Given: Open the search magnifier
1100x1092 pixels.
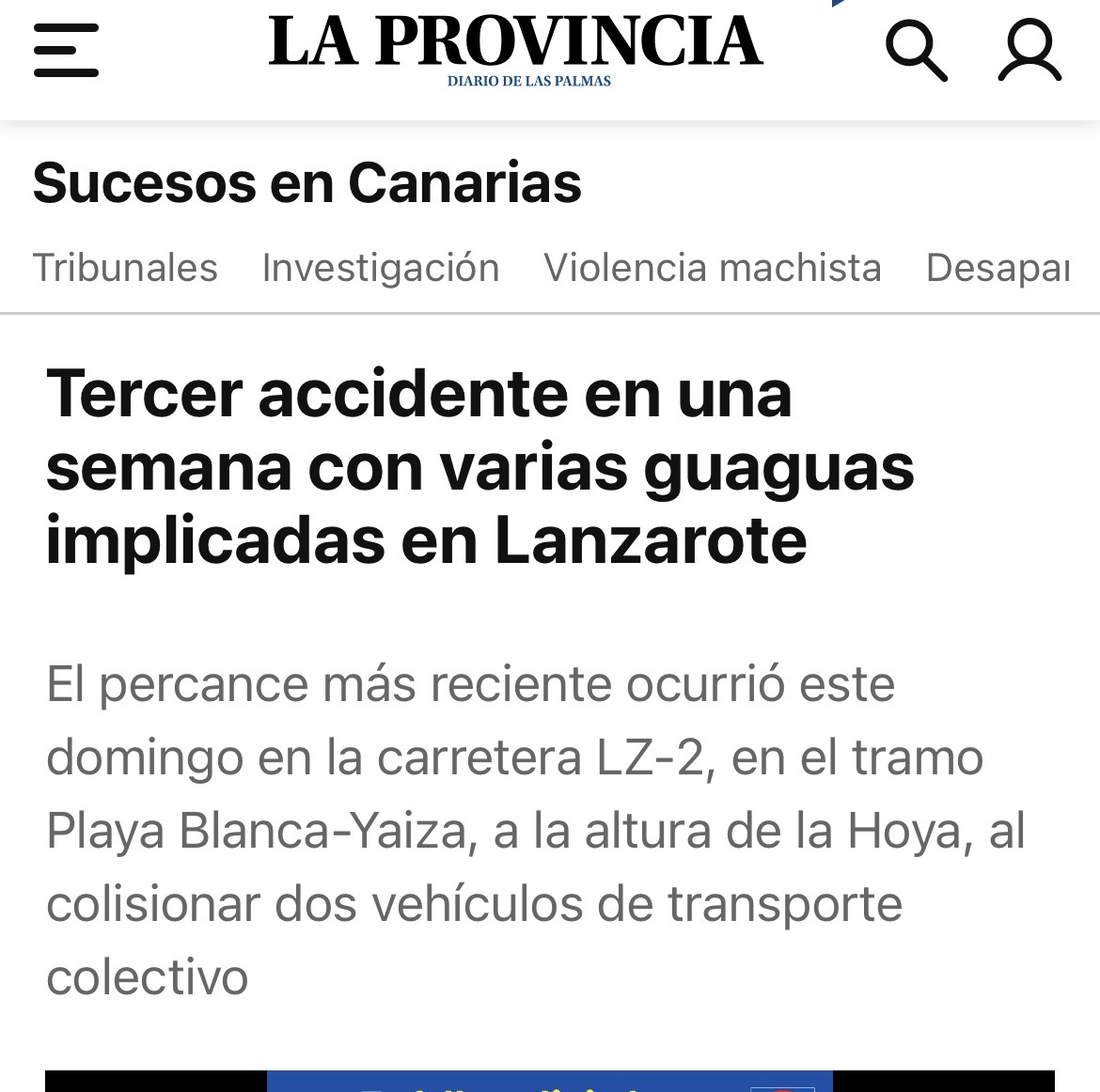Looking at the screenshot, I should coord(916,51).
